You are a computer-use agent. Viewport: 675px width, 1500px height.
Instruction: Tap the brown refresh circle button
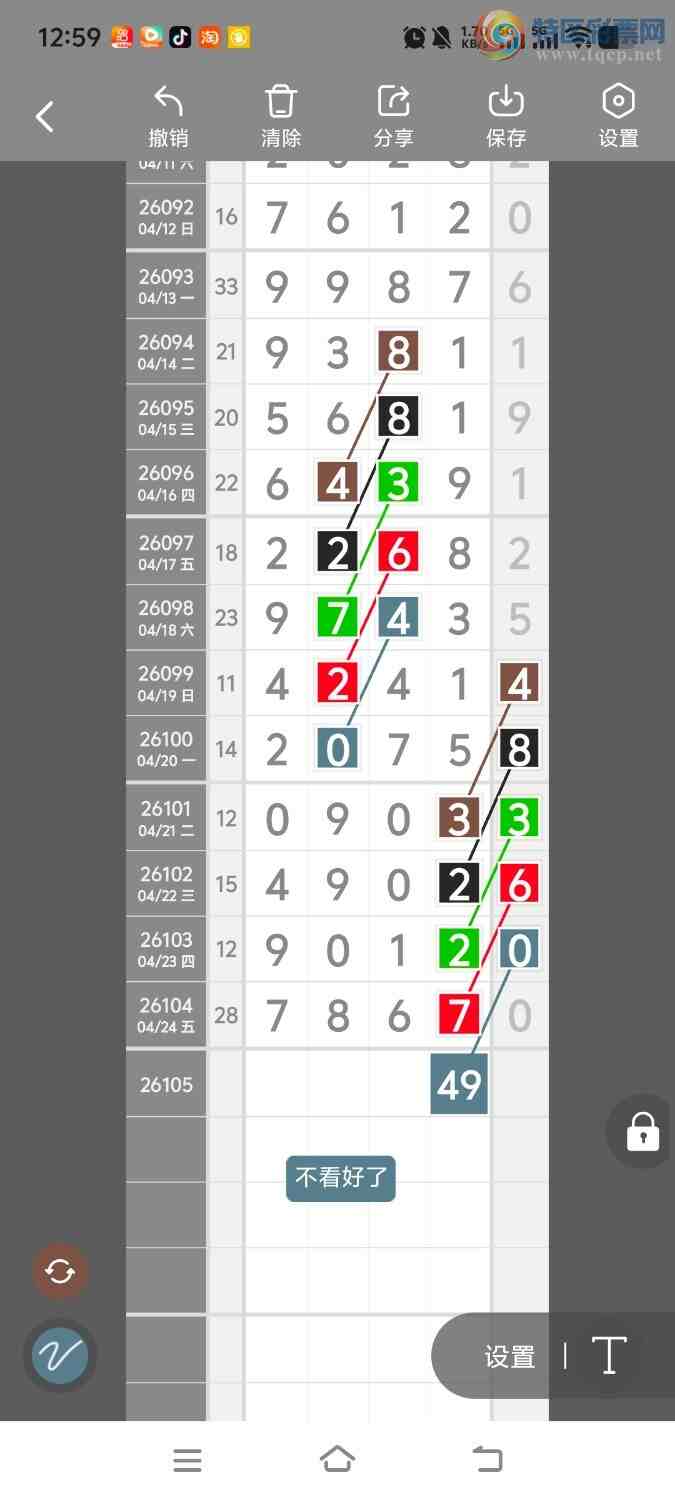point(60,1272)
